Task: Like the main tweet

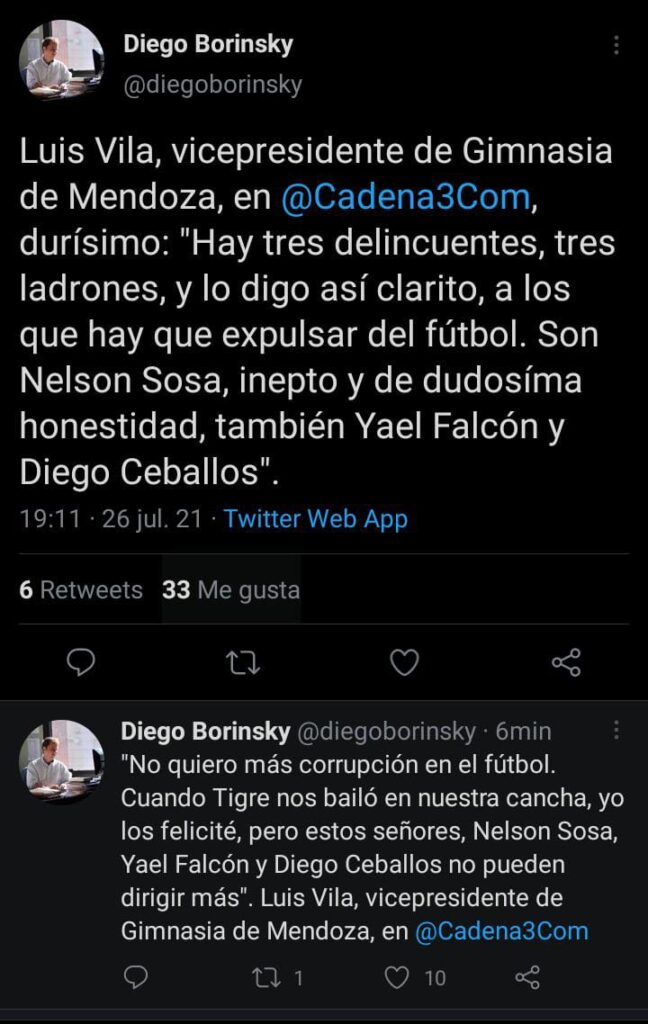Action: pos(404,662)
